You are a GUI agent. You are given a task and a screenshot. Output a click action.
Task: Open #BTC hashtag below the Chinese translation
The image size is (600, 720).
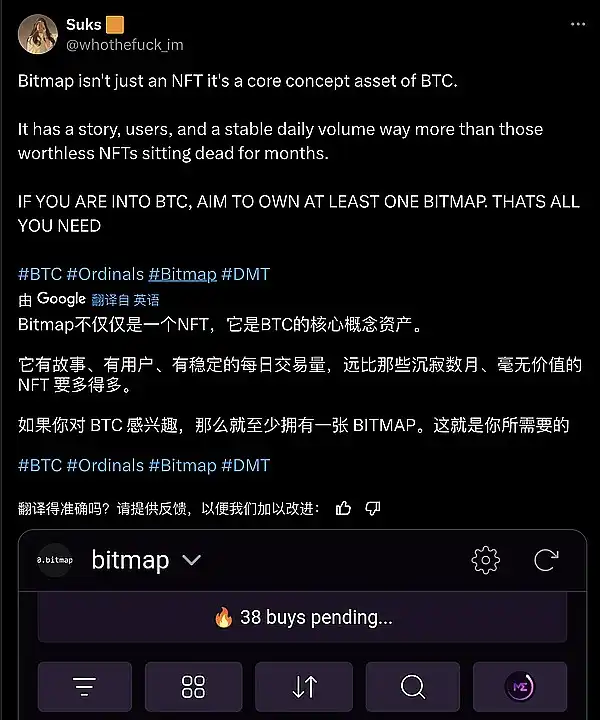click(x=40, y=465)
